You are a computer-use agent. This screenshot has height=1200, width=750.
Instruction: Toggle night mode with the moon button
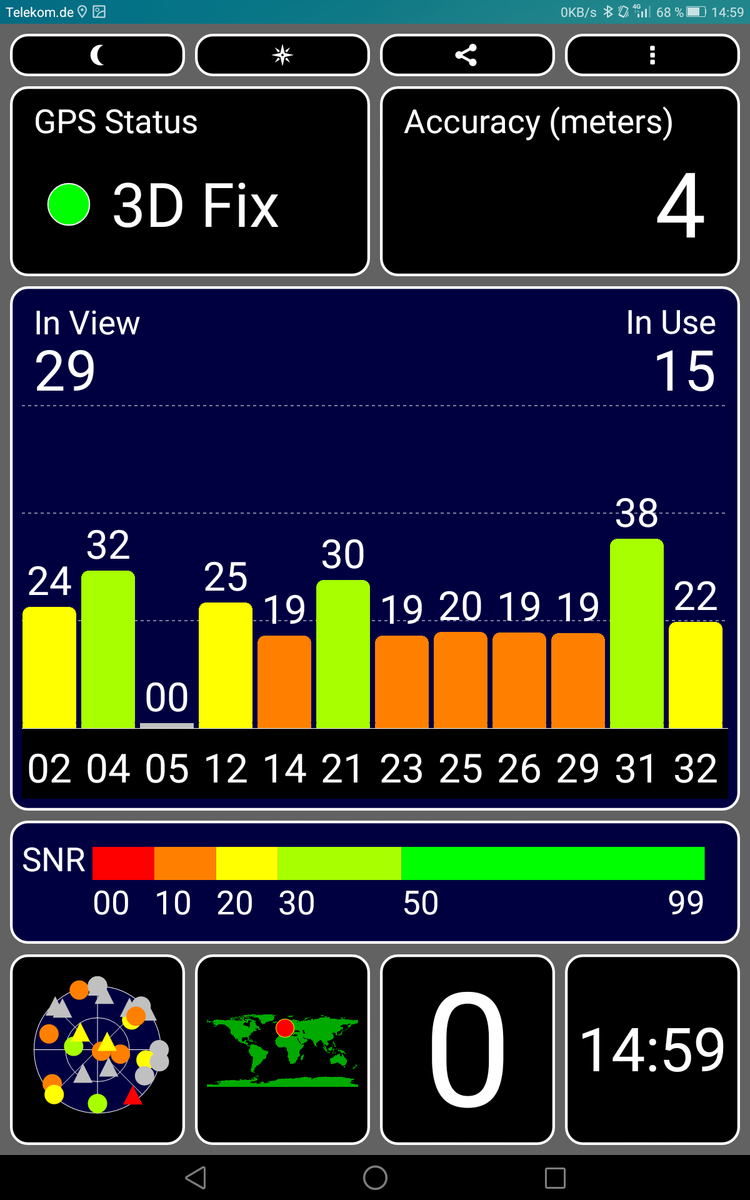(x=97, y=55)
